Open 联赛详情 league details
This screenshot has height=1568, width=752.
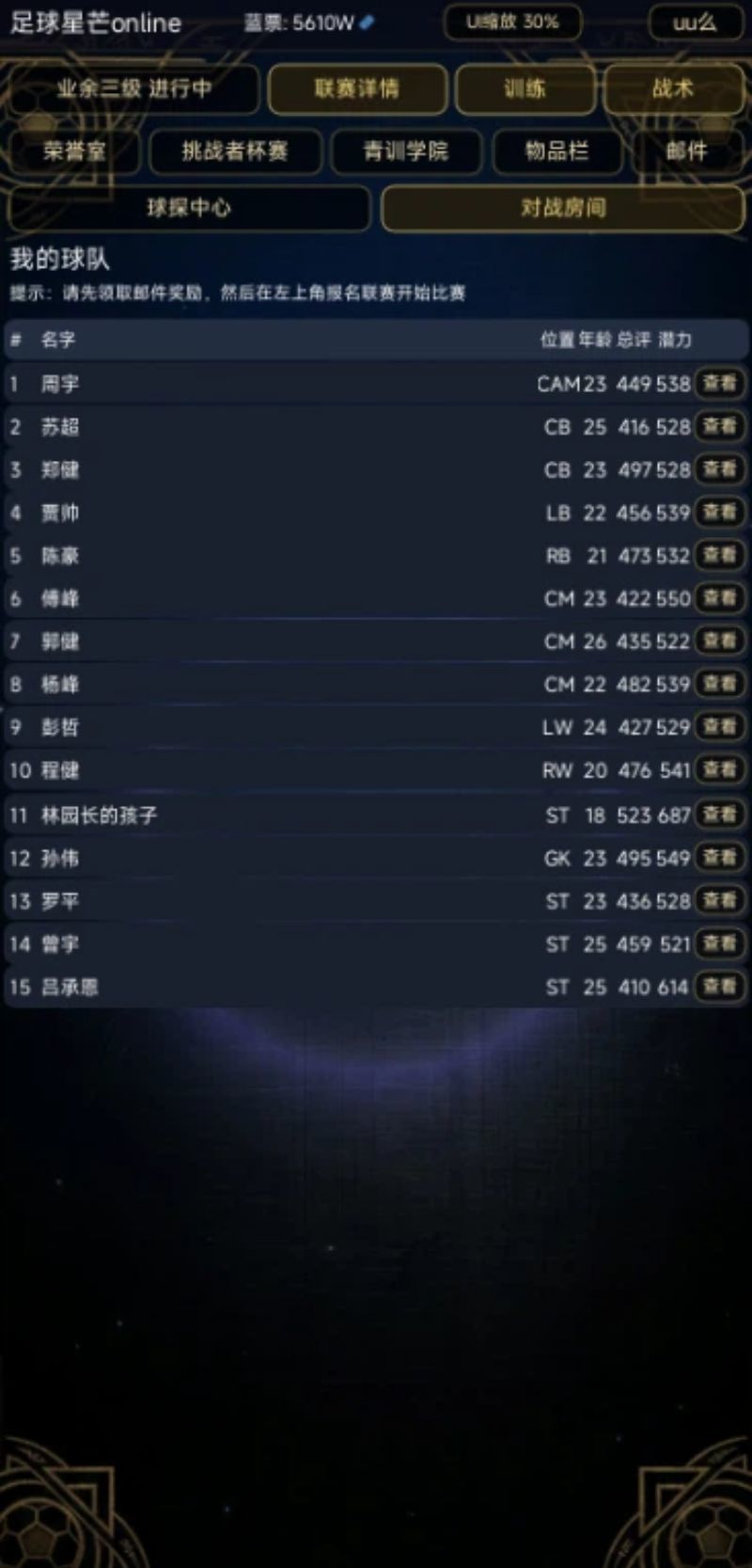357,89
